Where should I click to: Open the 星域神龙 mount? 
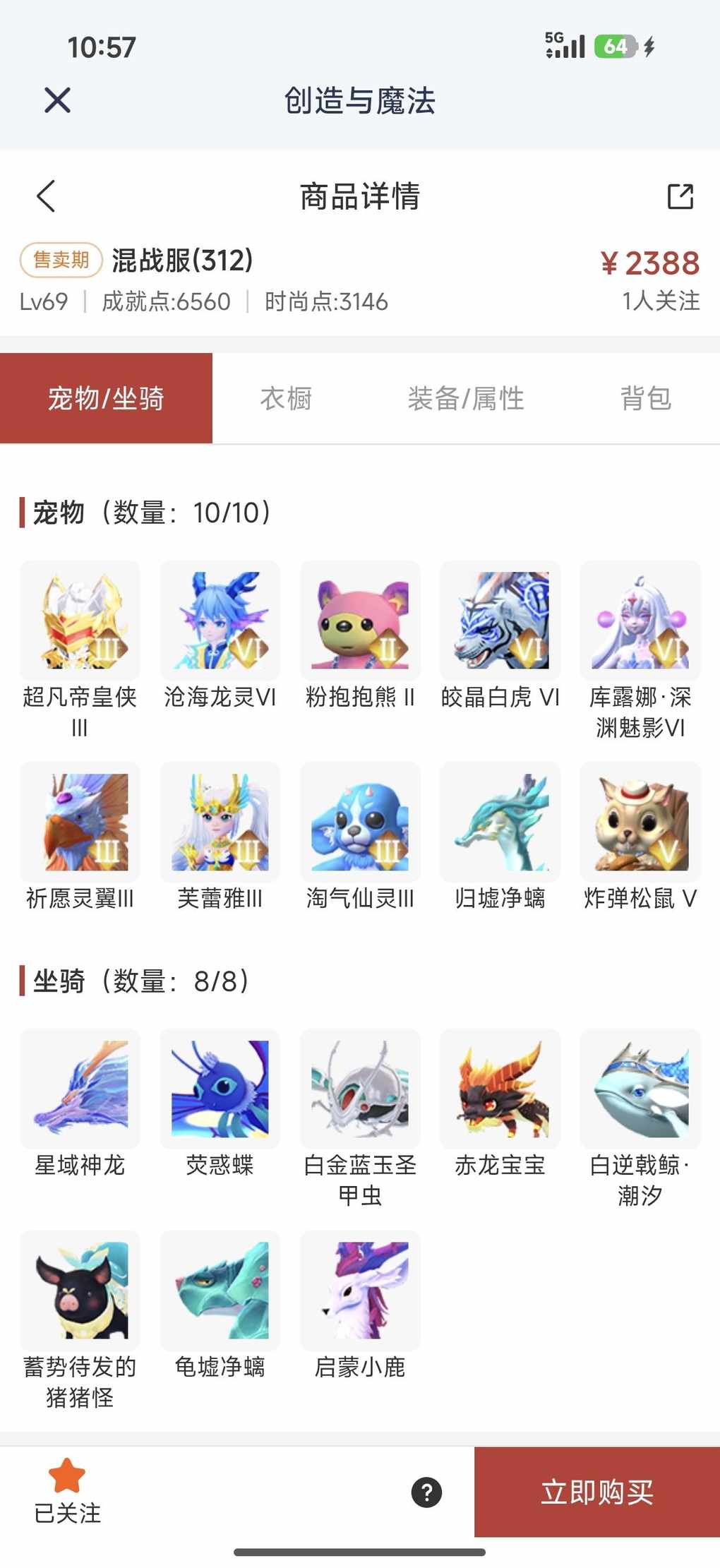point(80,1089)
